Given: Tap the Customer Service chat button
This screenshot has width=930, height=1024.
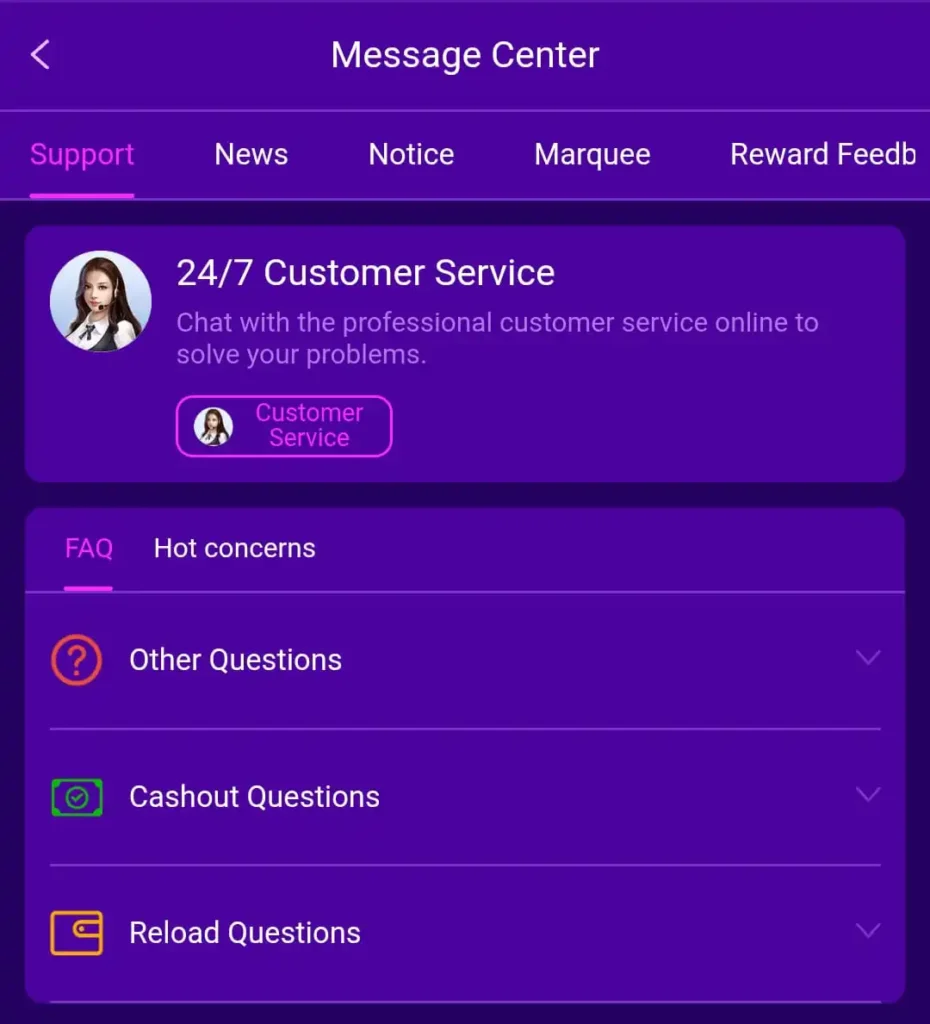Looking at the screenshot, I should click(x=284, y=426).
